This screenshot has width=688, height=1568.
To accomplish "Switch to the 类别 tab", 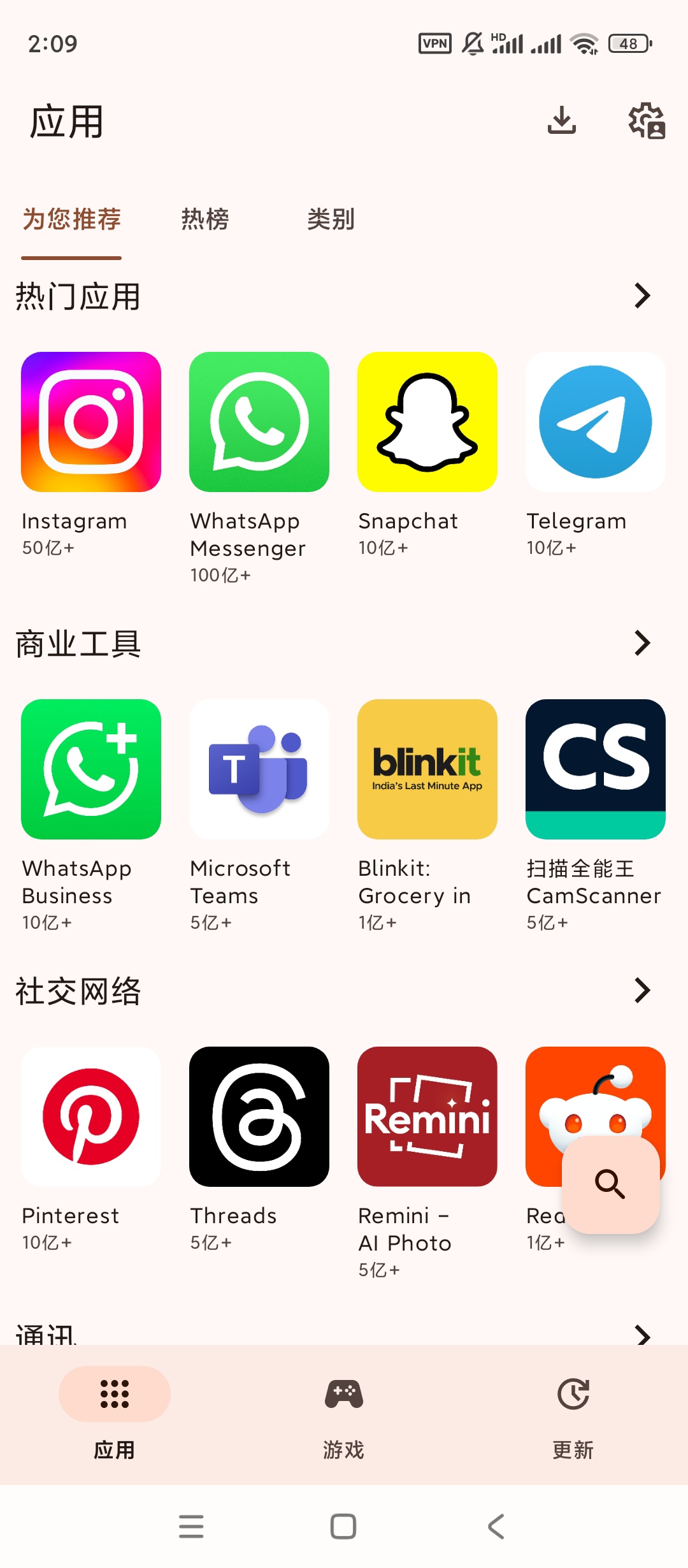I will (331, 219).
